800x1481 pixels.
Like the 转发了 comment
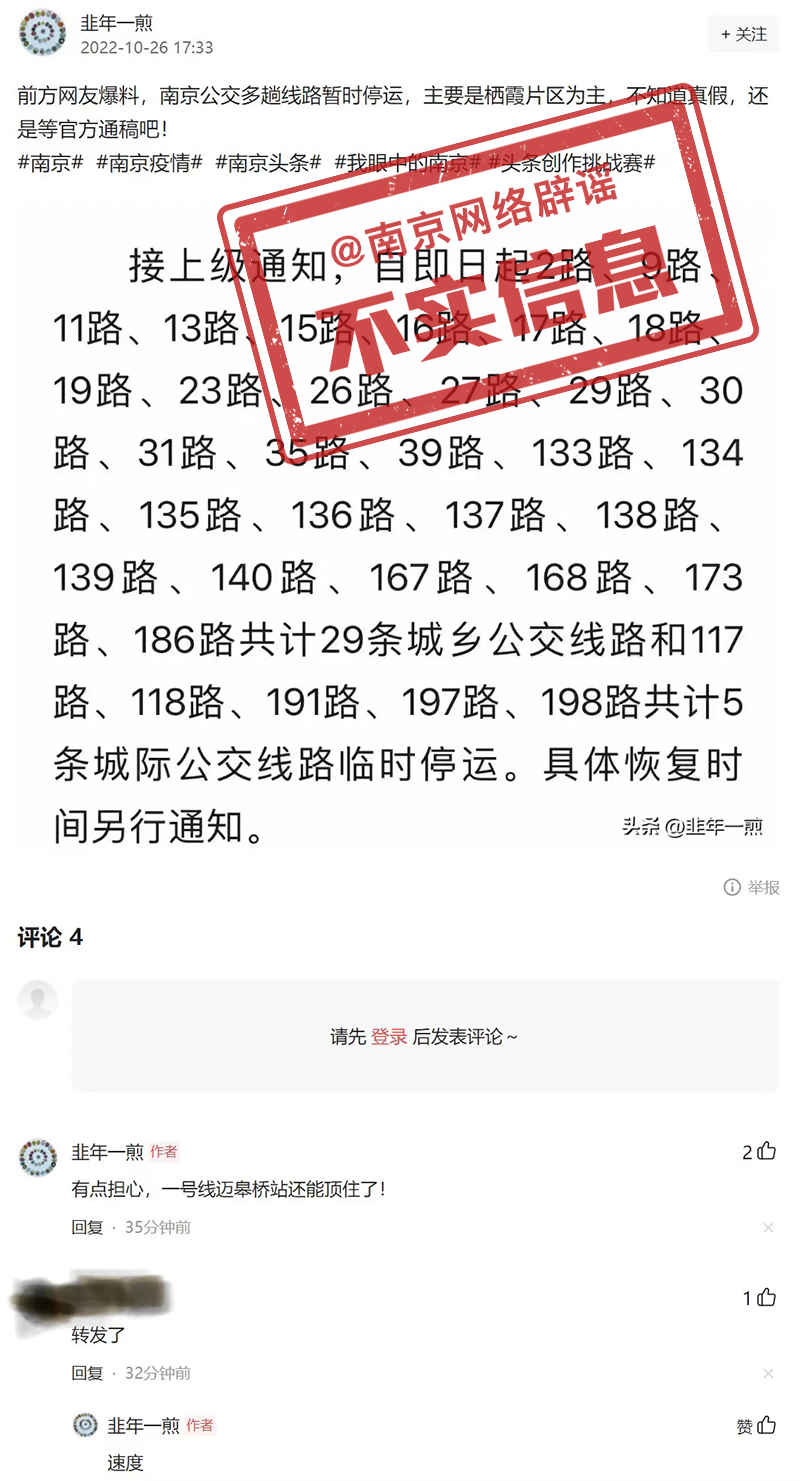(x=766, y=1298)
